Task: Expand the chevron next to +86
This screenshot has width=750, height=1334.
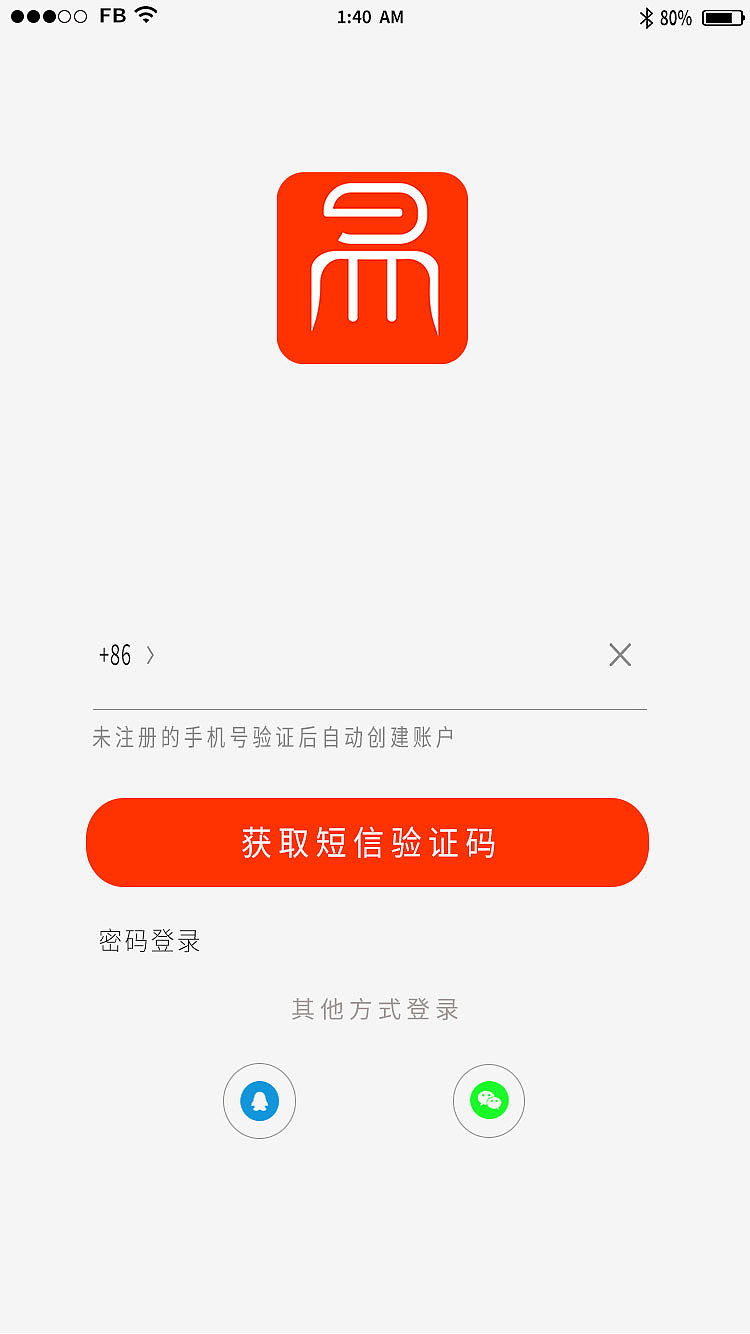Action: (151, 655)
